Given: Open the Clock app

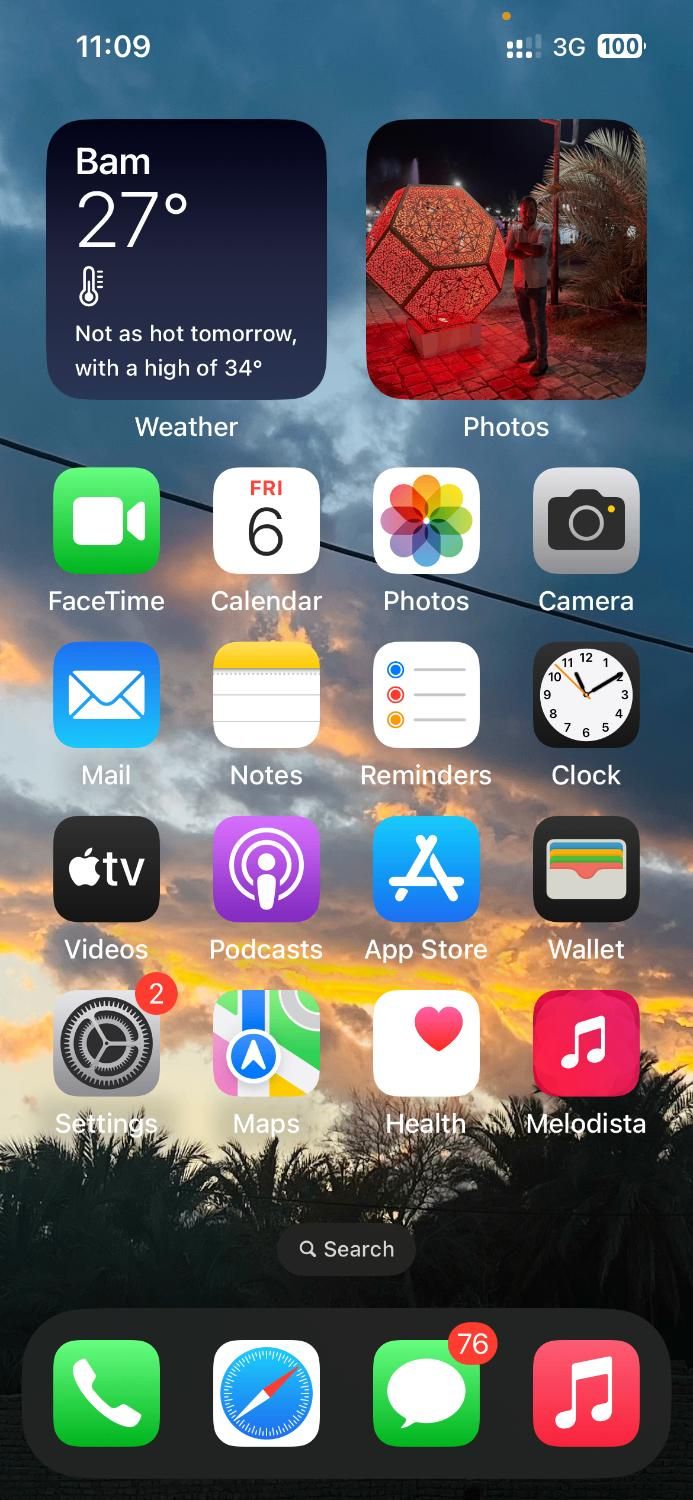Looking at the screenshot, I should (586, 695).
